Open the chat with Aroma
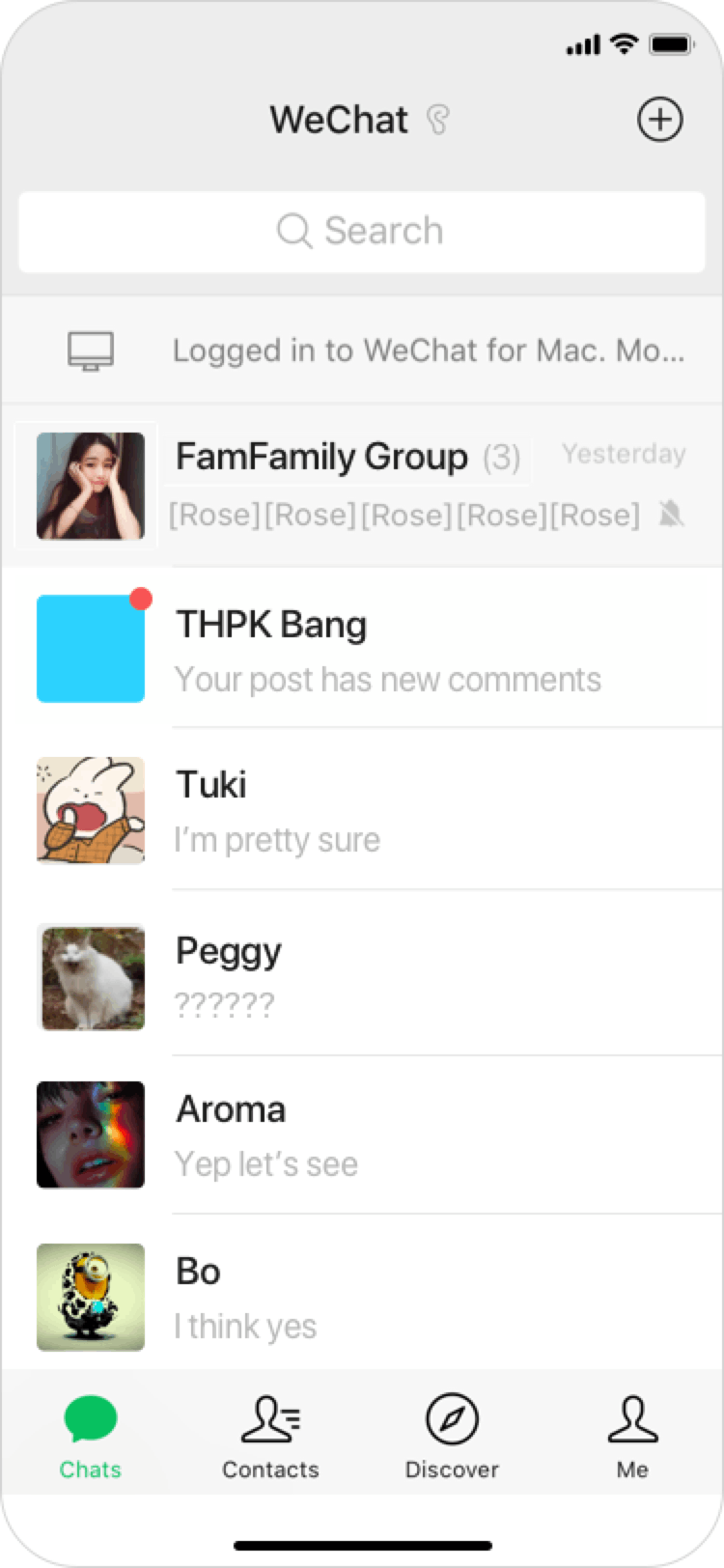 point(362,1134)
